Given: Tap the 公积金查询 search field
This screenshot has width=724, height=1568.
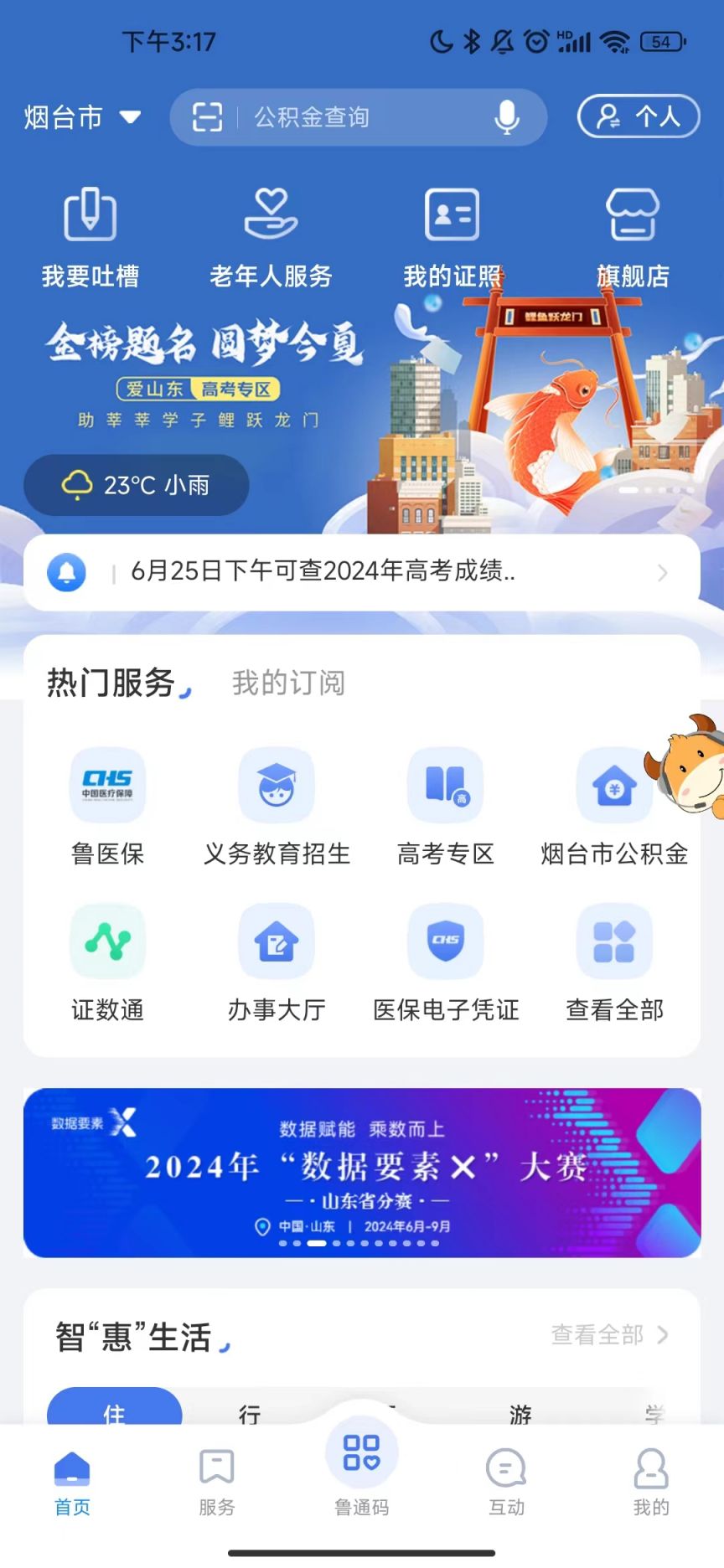Looking at the screenshot, I should click(360, 117).
